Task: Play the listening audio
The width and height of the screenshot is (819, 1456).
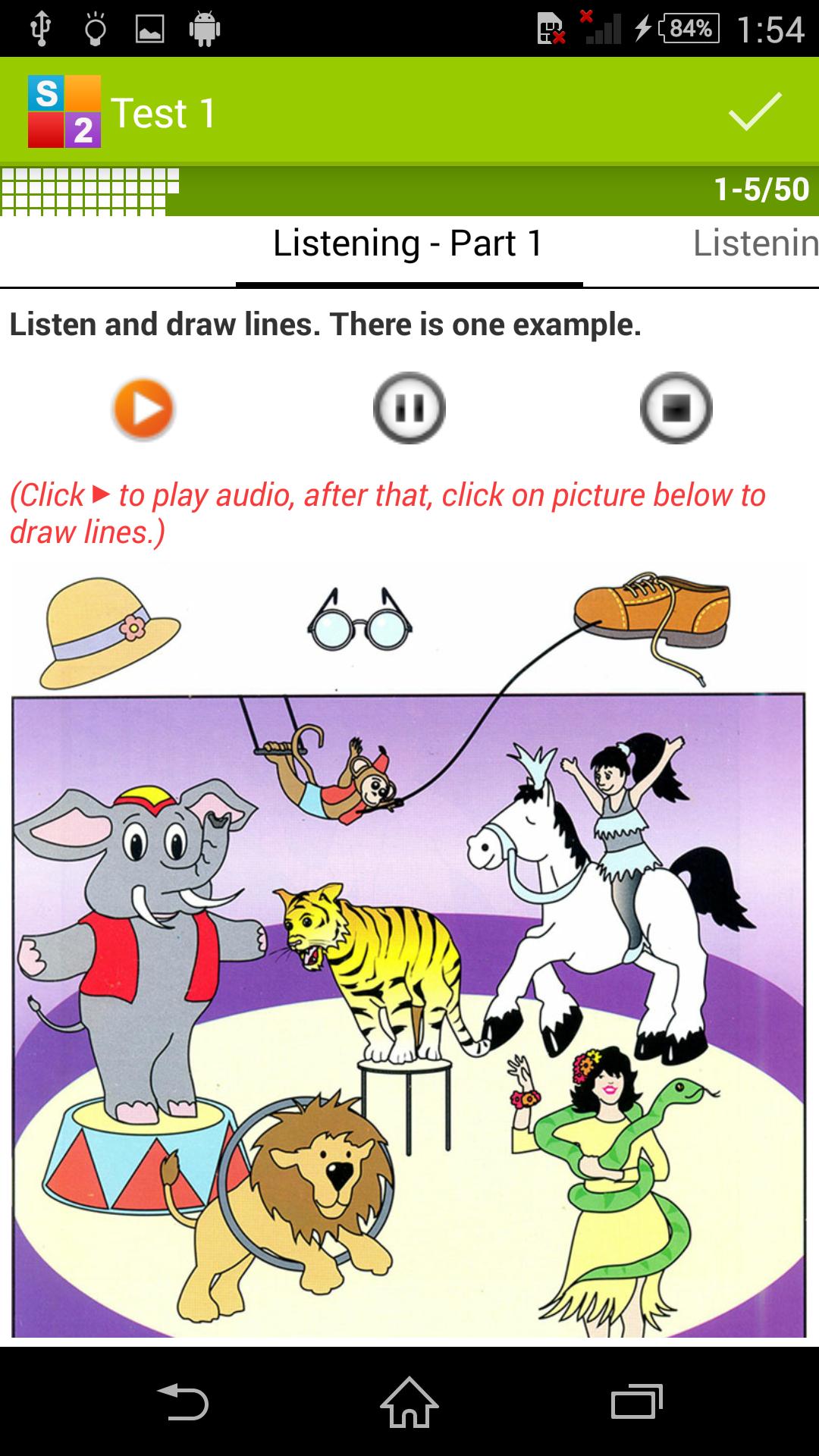Action: point(143,409)
